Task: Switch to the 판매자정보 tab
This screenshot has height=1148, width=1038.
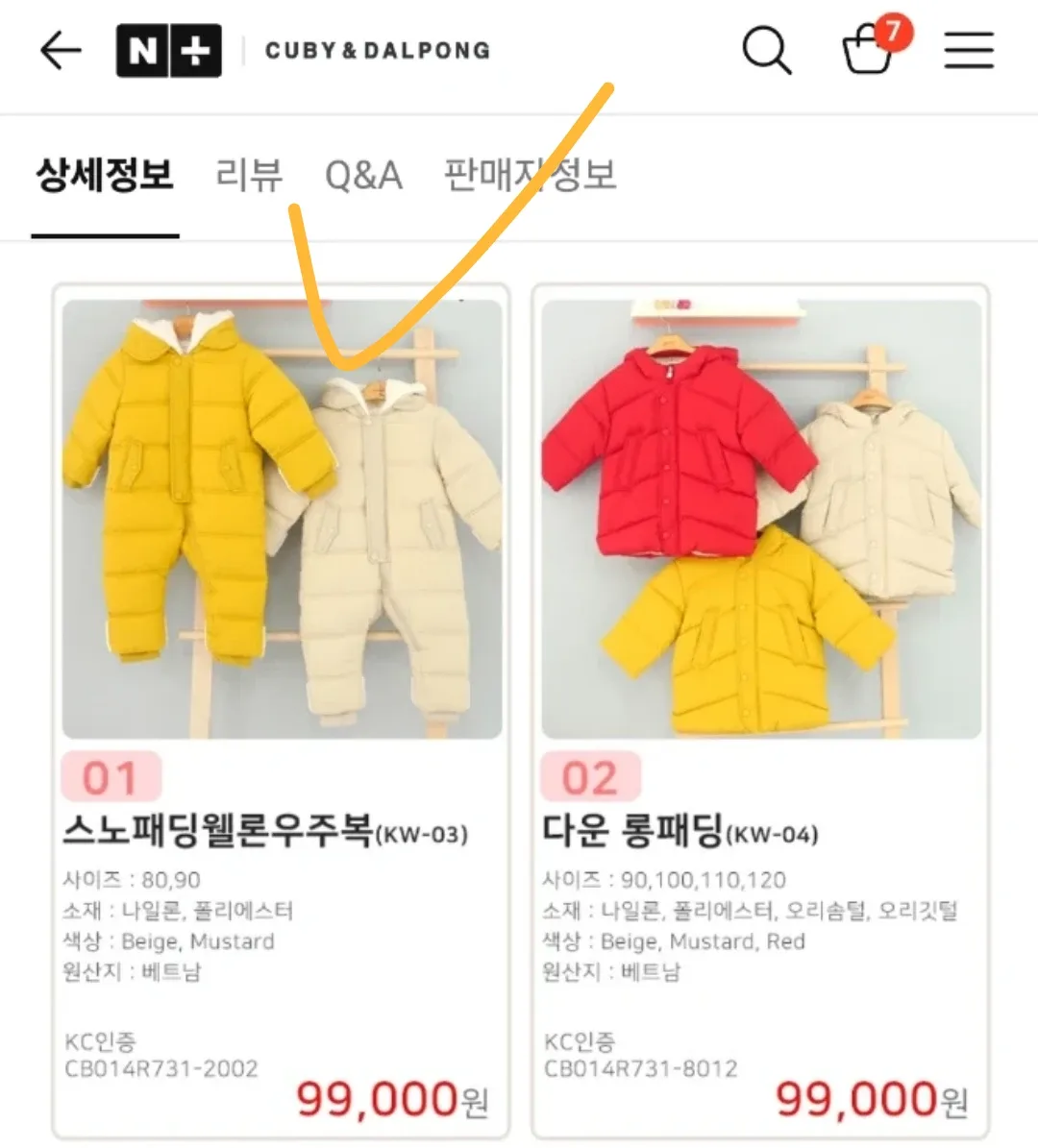Action: 530,176
